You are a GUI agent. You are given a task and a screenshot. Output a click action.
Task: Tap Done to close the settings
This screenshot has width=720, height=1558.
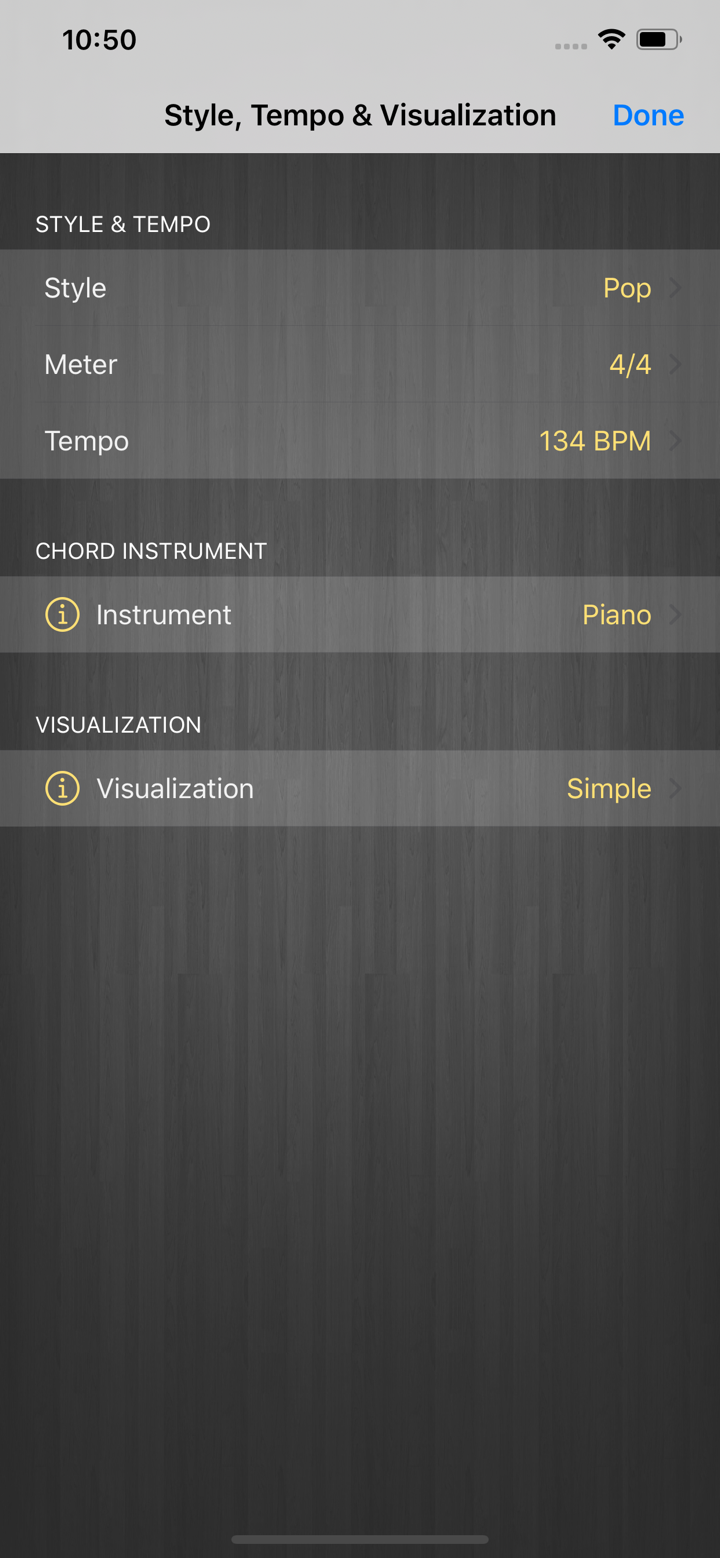pos(648,115)
